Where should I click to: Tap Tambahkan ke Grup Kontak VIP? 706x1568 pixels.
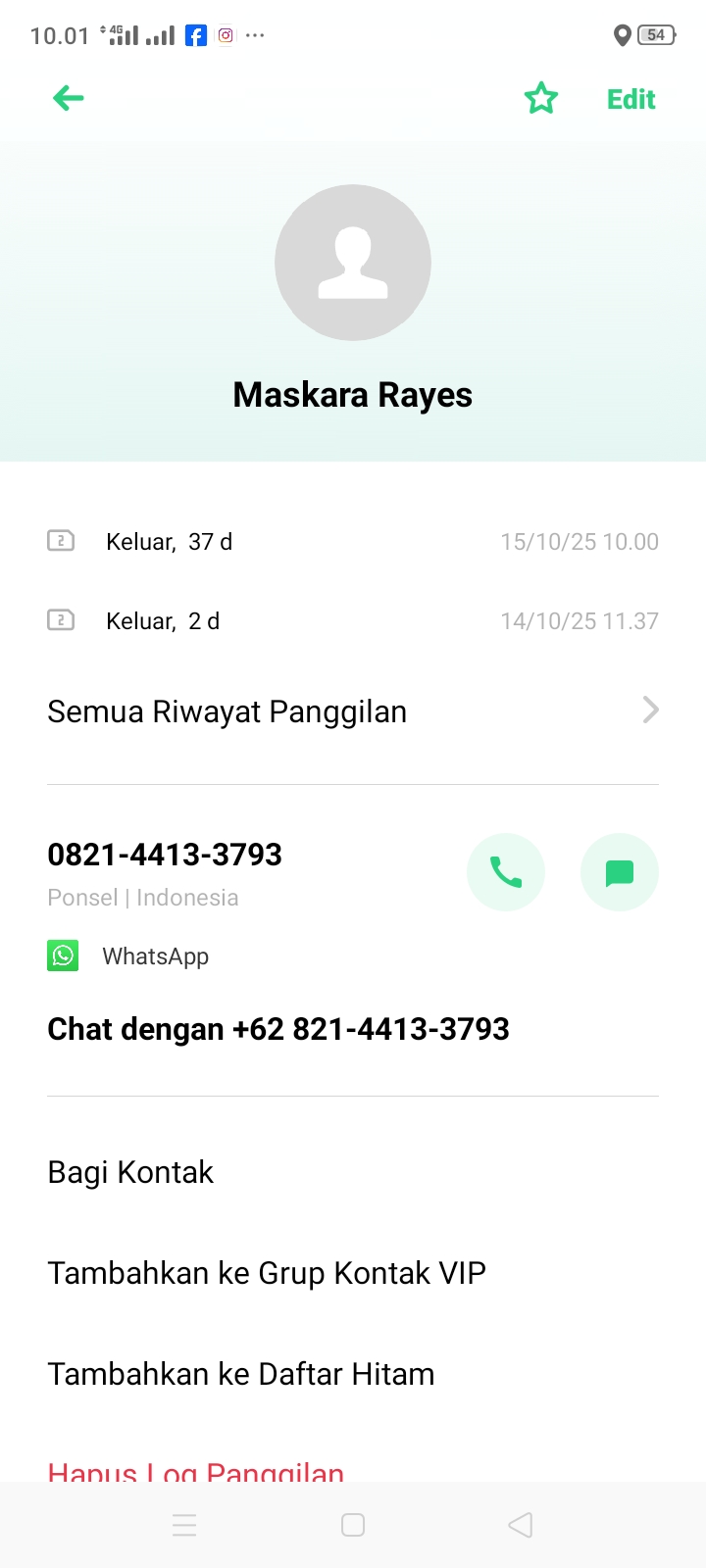coord(266,1272)
